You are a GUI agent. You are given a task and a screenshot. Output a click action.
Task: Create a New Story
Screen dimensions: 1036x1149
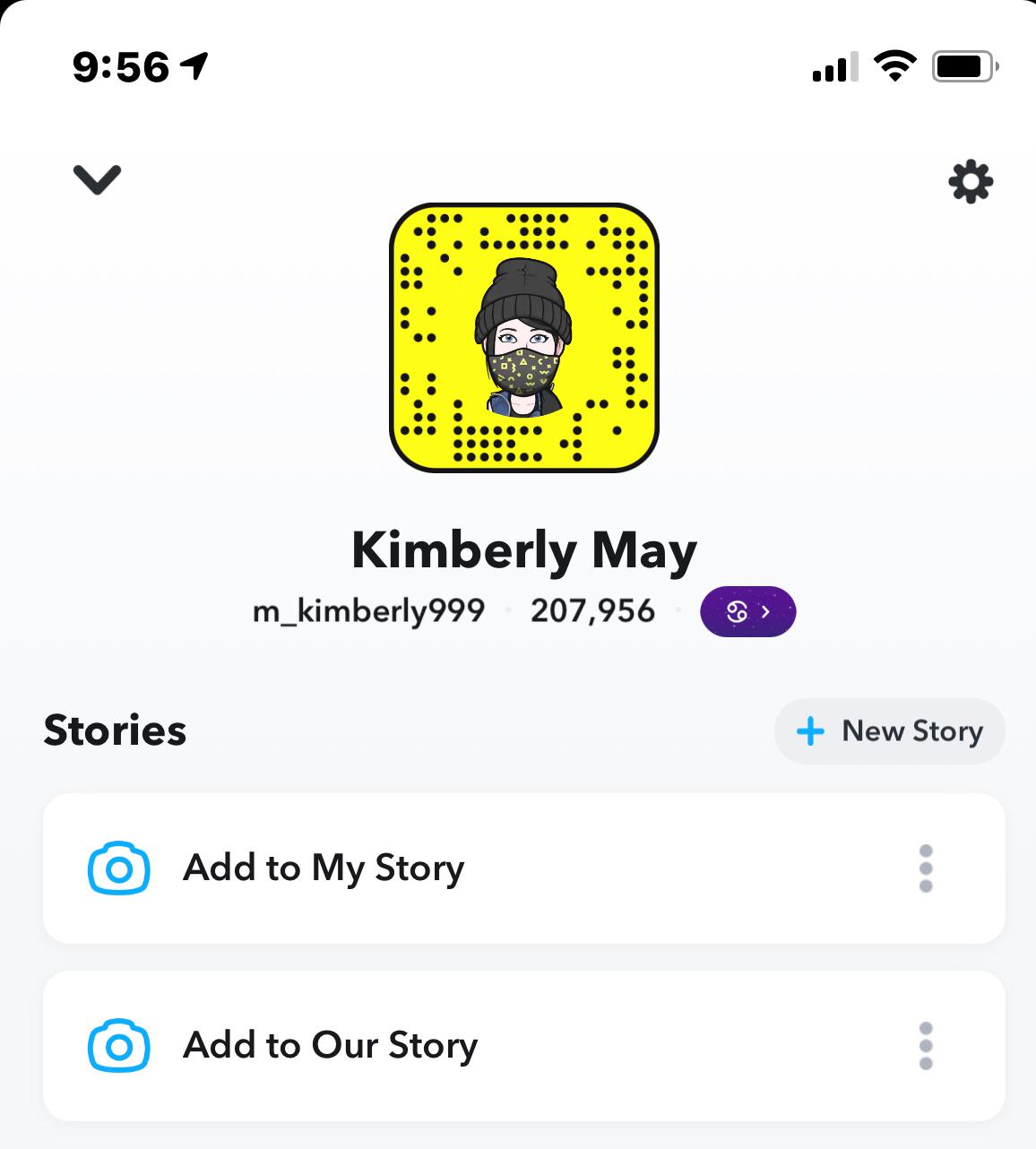tap(889, 731)
